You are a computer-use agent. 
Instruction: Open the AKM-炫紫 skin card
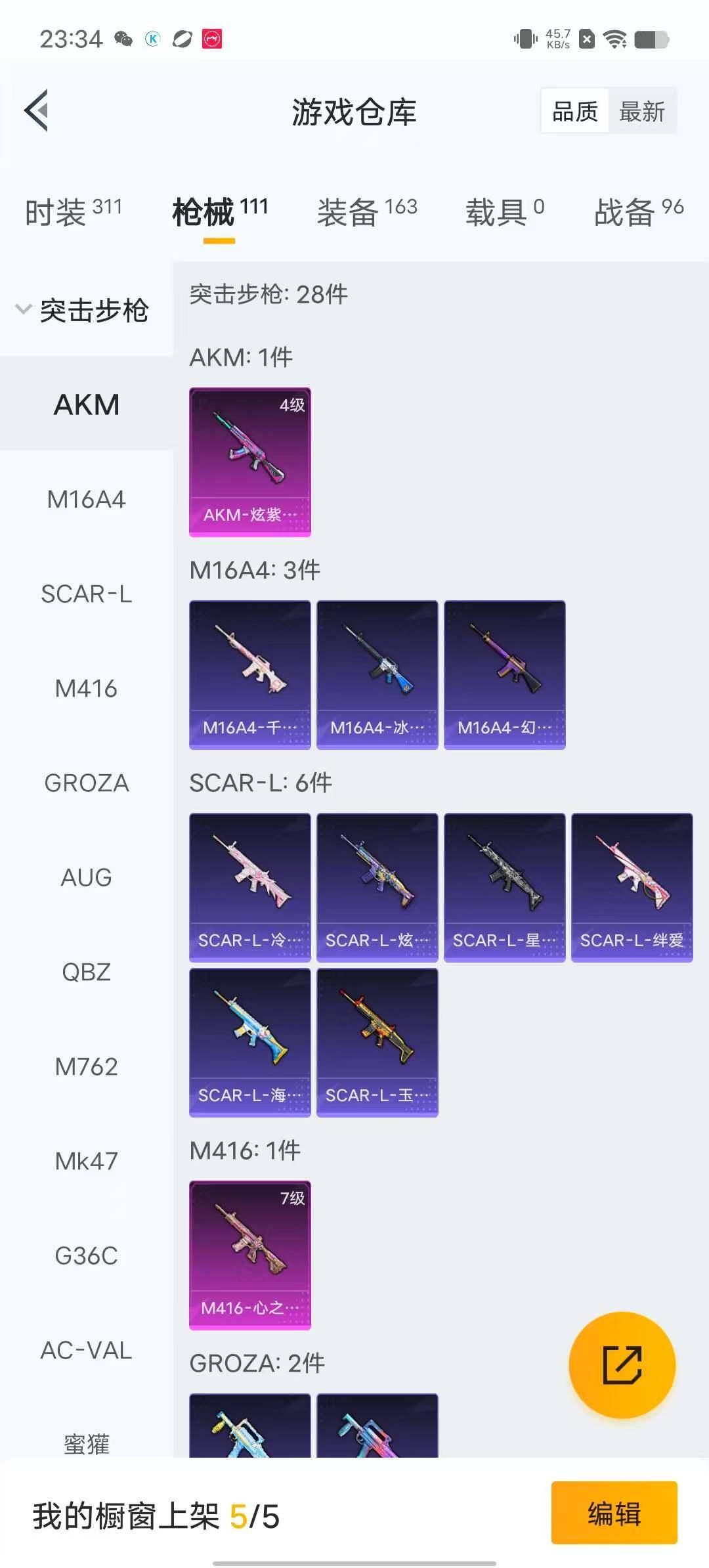pyautogui.click(x=250, y=462)
